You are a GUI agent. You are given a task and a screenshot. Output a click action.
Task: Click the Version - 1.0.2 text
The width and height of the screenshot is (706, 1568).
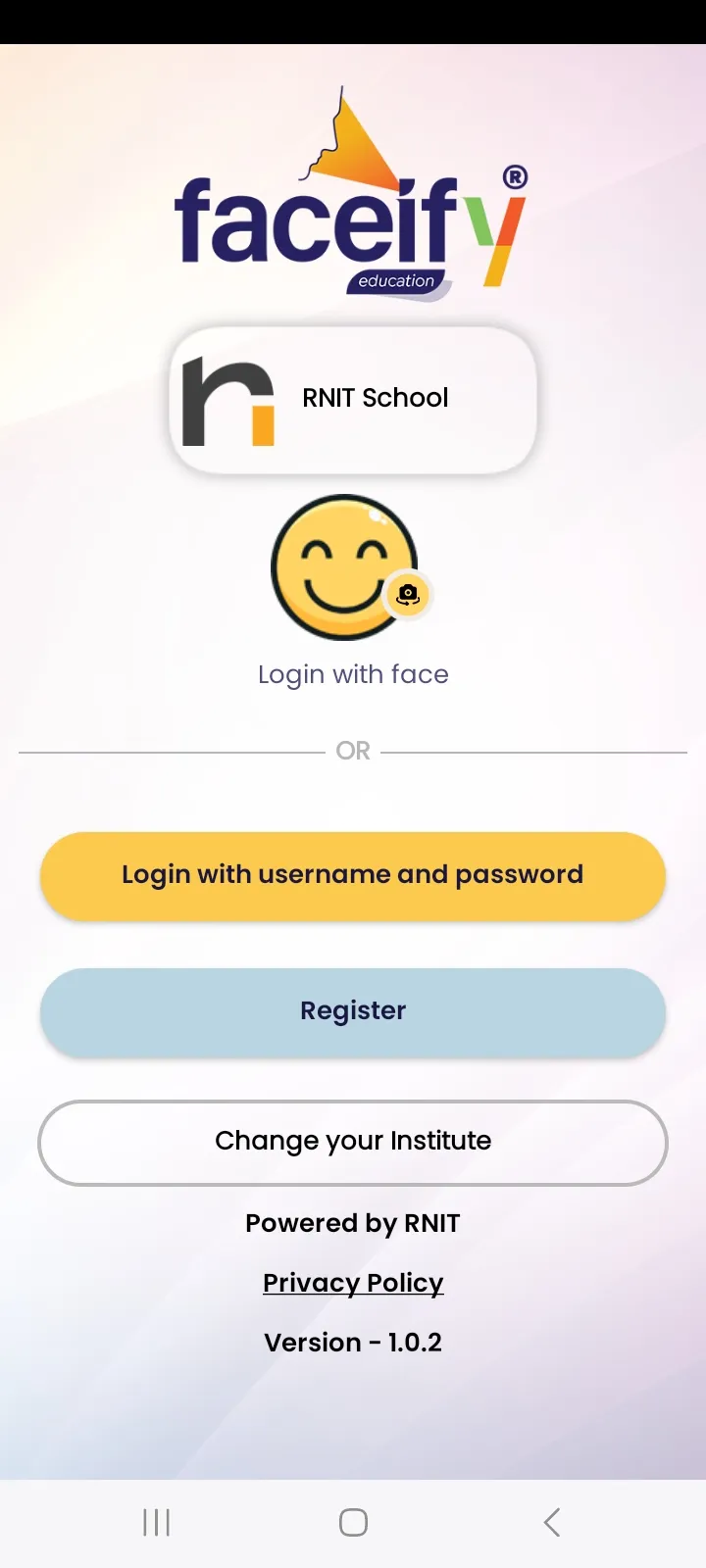coord(353,1342)
